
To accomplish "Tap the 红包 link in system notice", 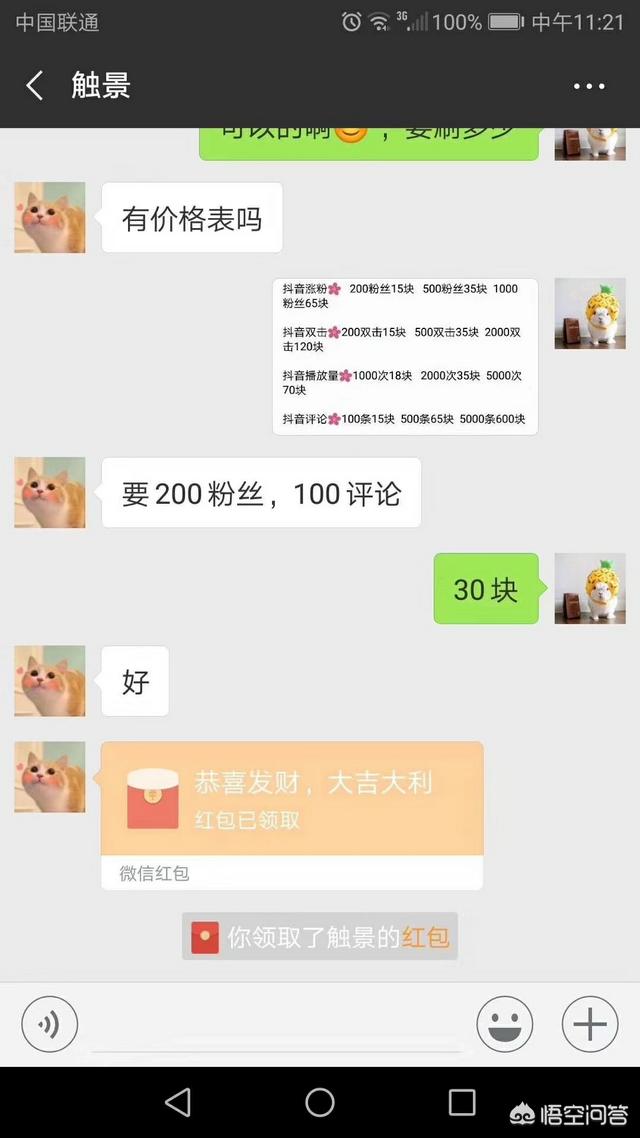I will [x=426, y=937].
